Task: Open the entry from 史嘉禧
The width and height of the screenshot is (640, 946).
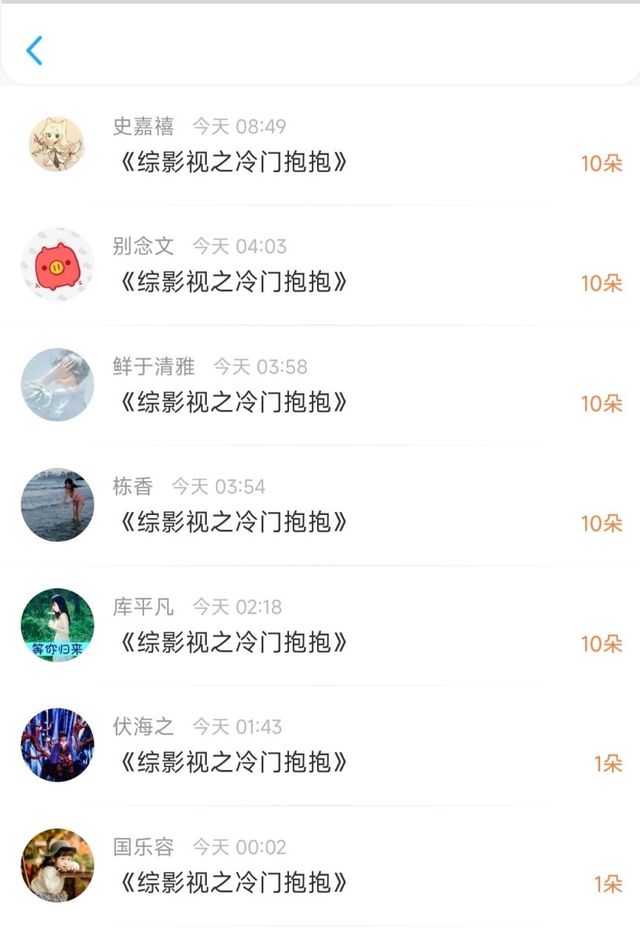Action: 234,162
